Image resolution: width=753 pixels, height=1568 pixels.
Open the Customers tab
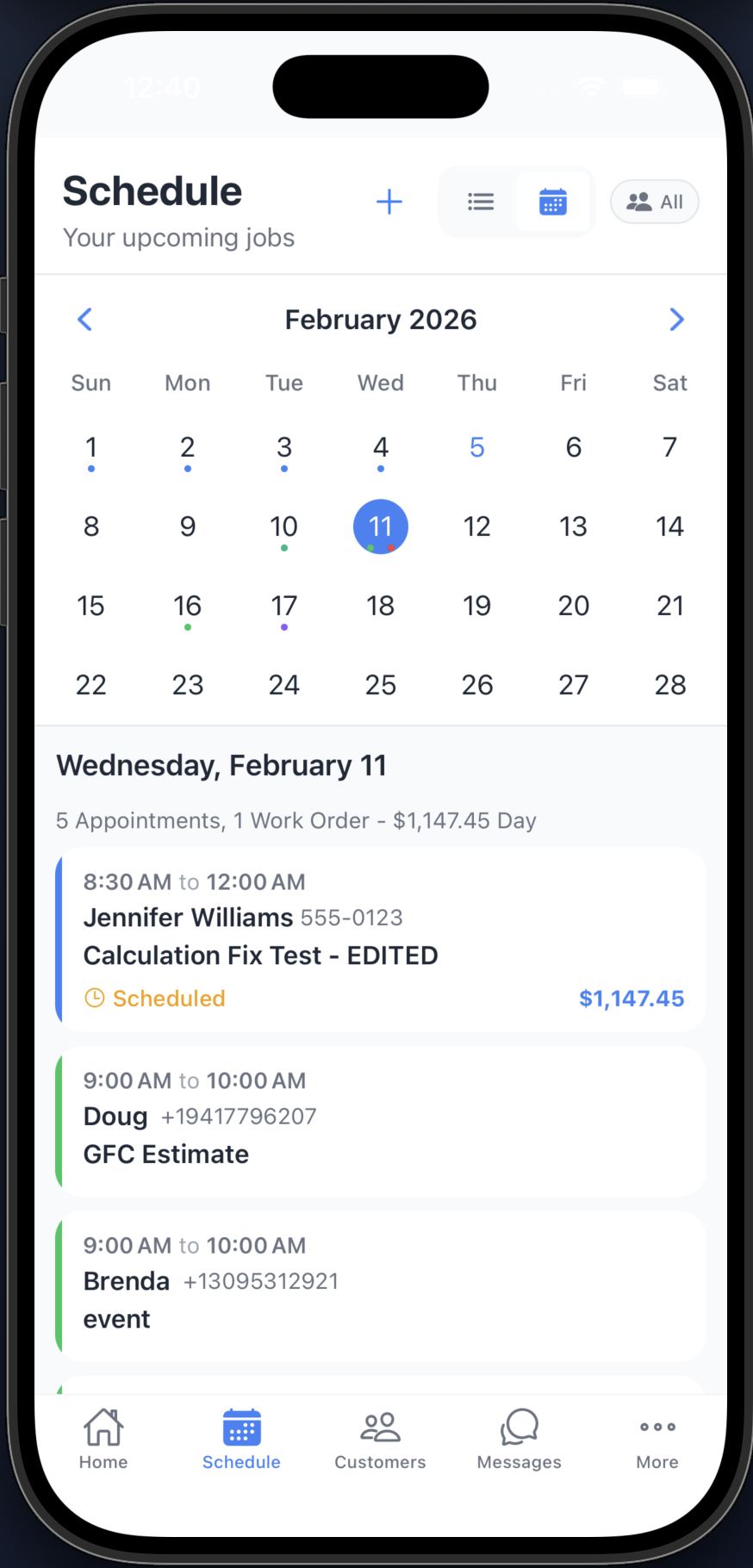[x=380, y=1439]
